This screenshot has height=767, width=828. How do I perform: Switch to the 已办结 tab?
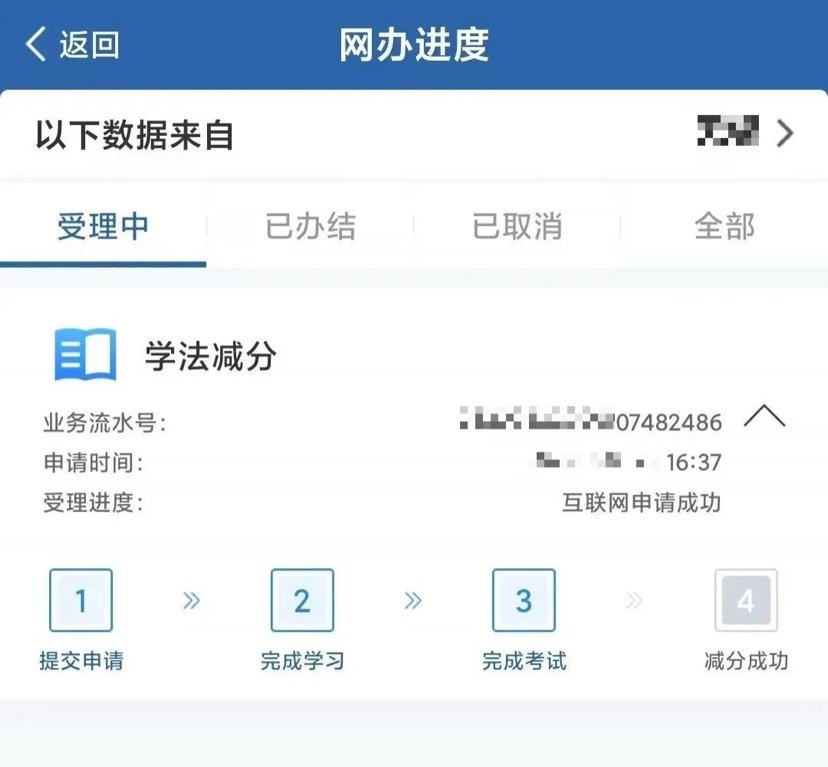coord(310,226)
